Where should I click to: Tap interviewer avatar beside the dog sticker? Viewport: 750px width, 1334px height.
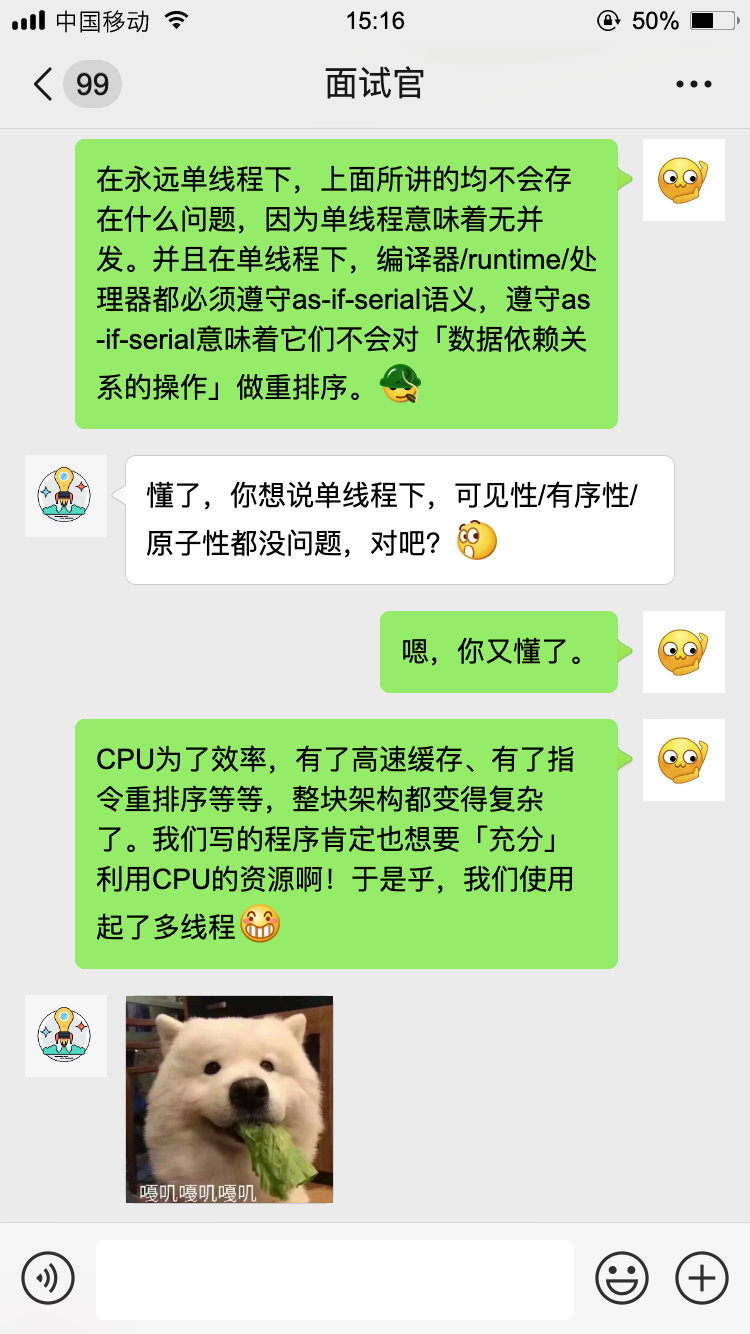65,1036
